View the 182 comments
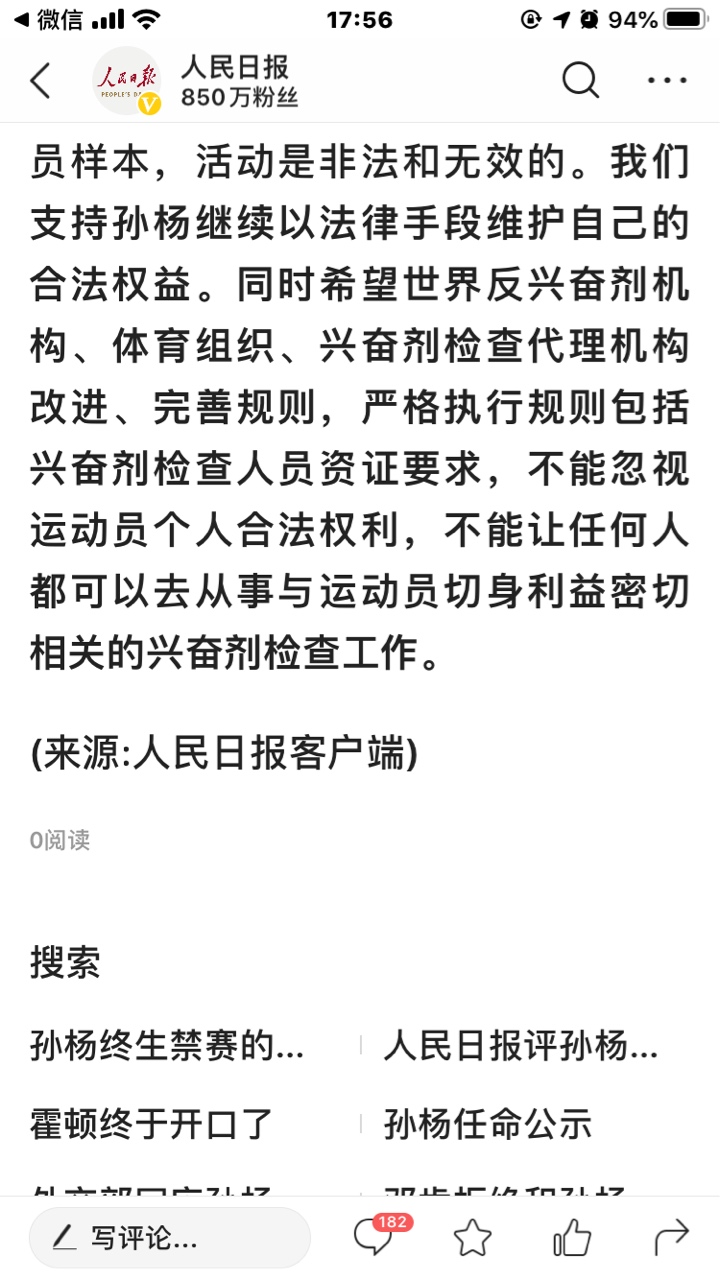 375,1238
